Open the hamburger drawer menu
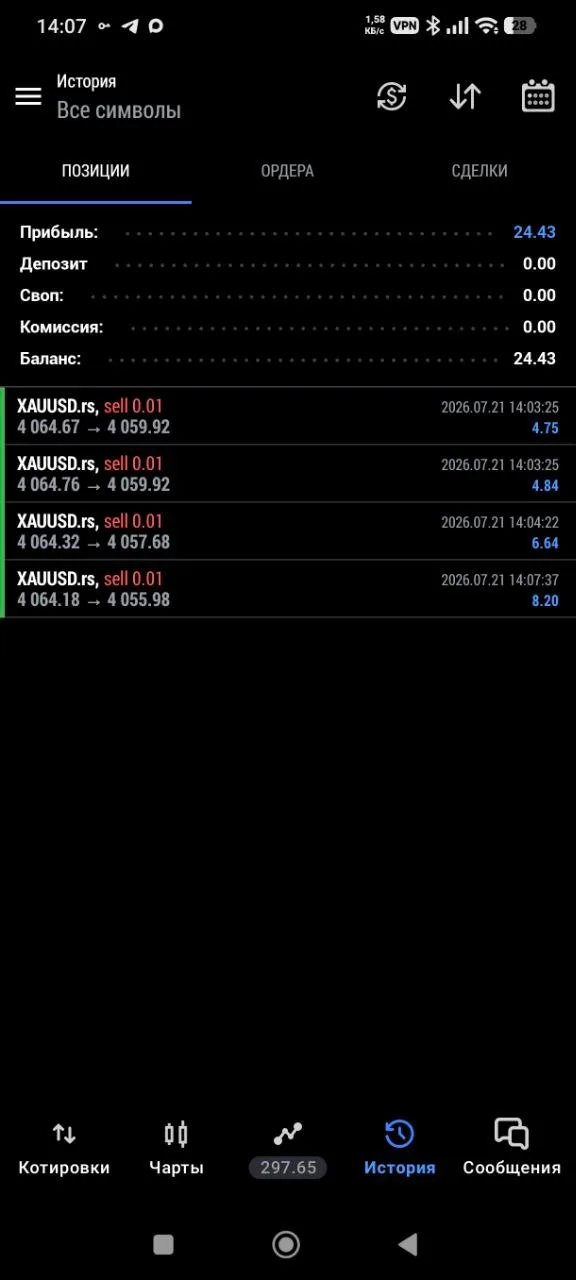576x1280 pixels. 28,96
